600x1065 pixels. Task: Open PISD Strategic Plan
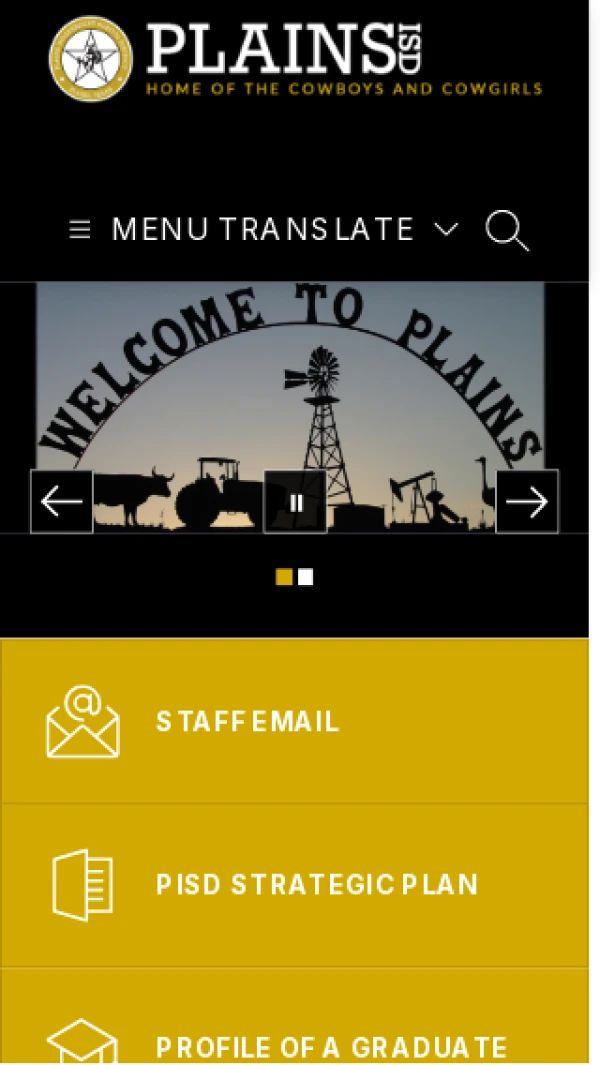316,885
